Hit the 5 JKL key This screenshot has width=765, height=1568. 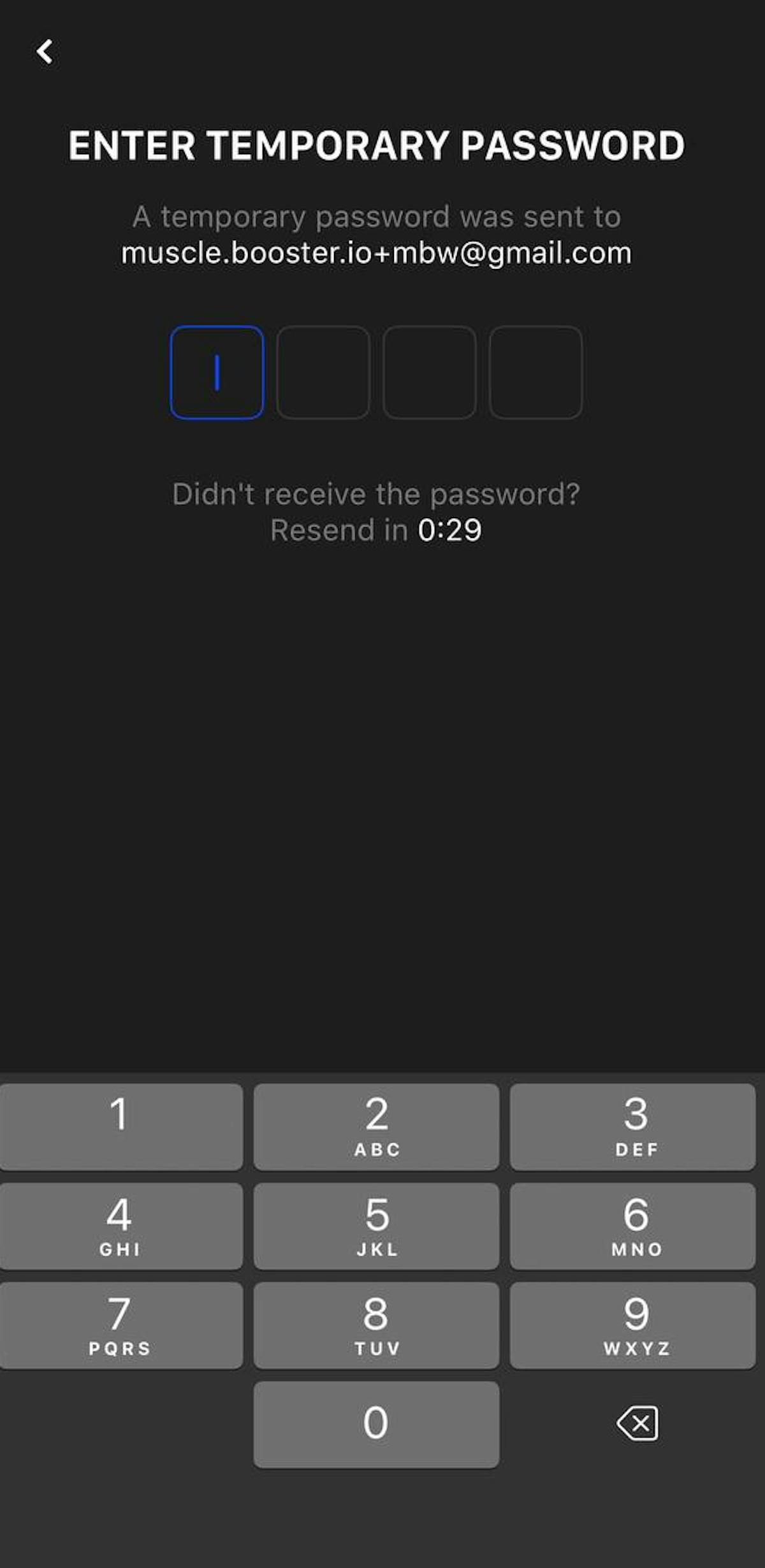point(376,1226)
